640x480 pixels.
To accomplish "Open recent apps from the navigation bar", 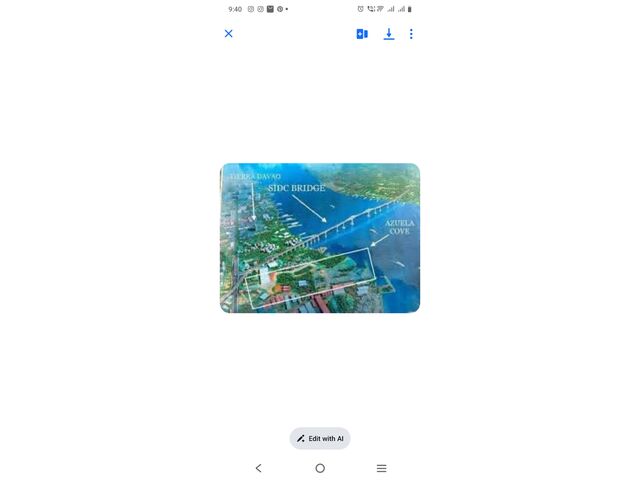I will (381, 468).
